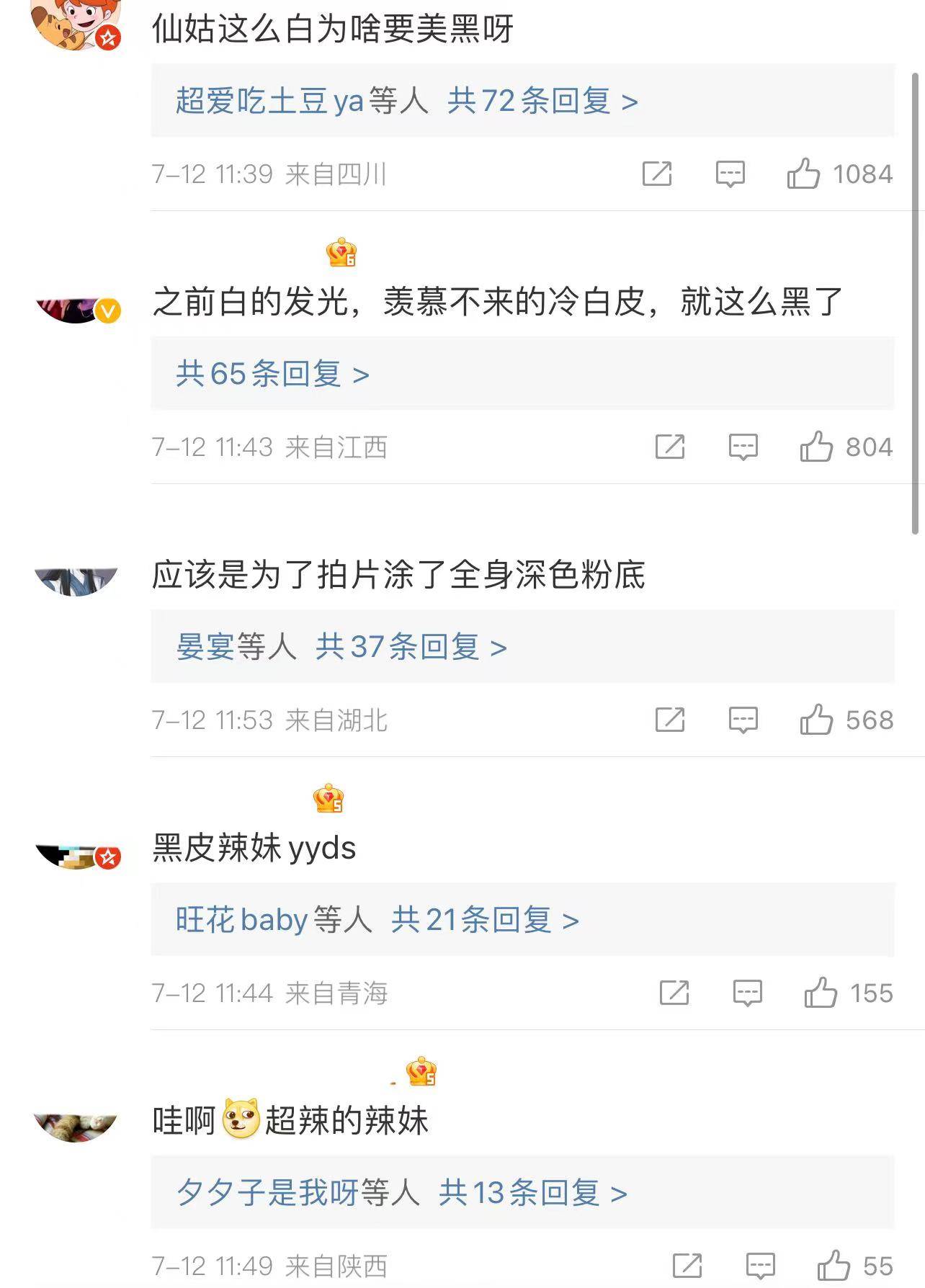Viewport: 925px width, 1288px height.
Task: Open the 13 replies from 夕夕子是我呀等人
Action: pyautogui.click(x=532, y=1193)
